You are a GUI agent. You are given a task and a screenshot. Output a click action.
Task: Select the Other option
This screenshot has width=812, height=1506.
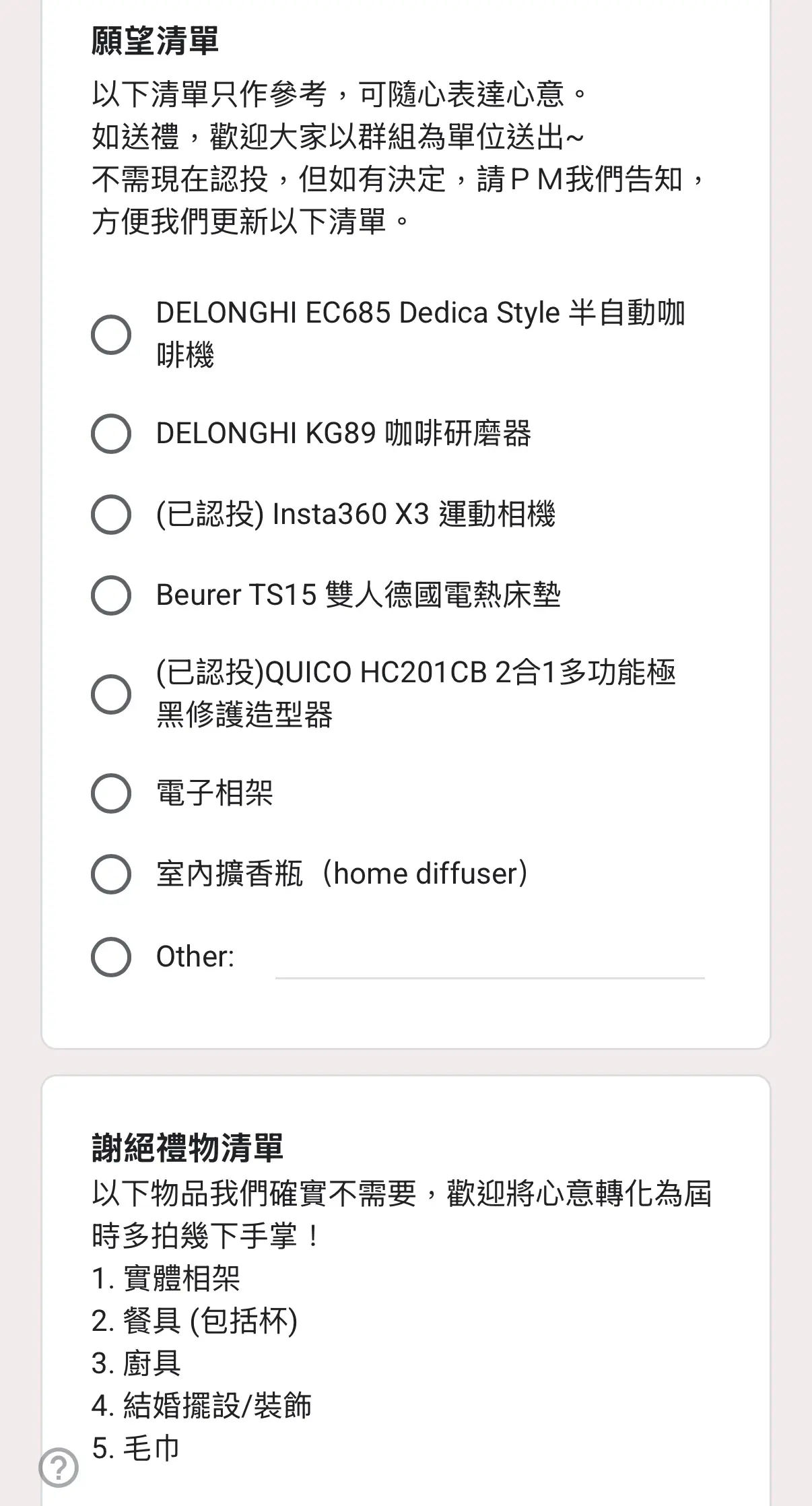pyautogui.click(x=111, y=956)
